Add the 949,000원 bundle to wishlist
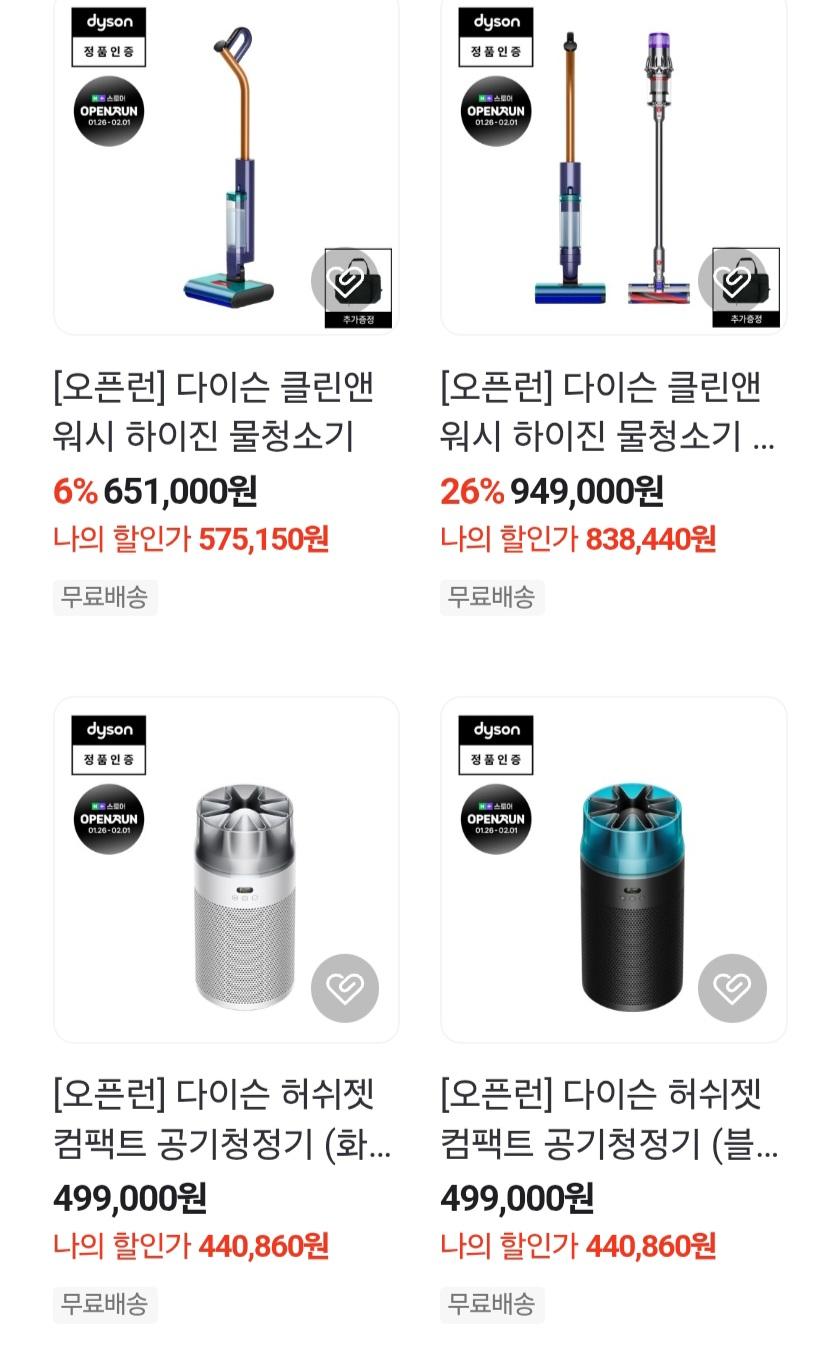This screenshot has height=1366, width=840. 732,282
